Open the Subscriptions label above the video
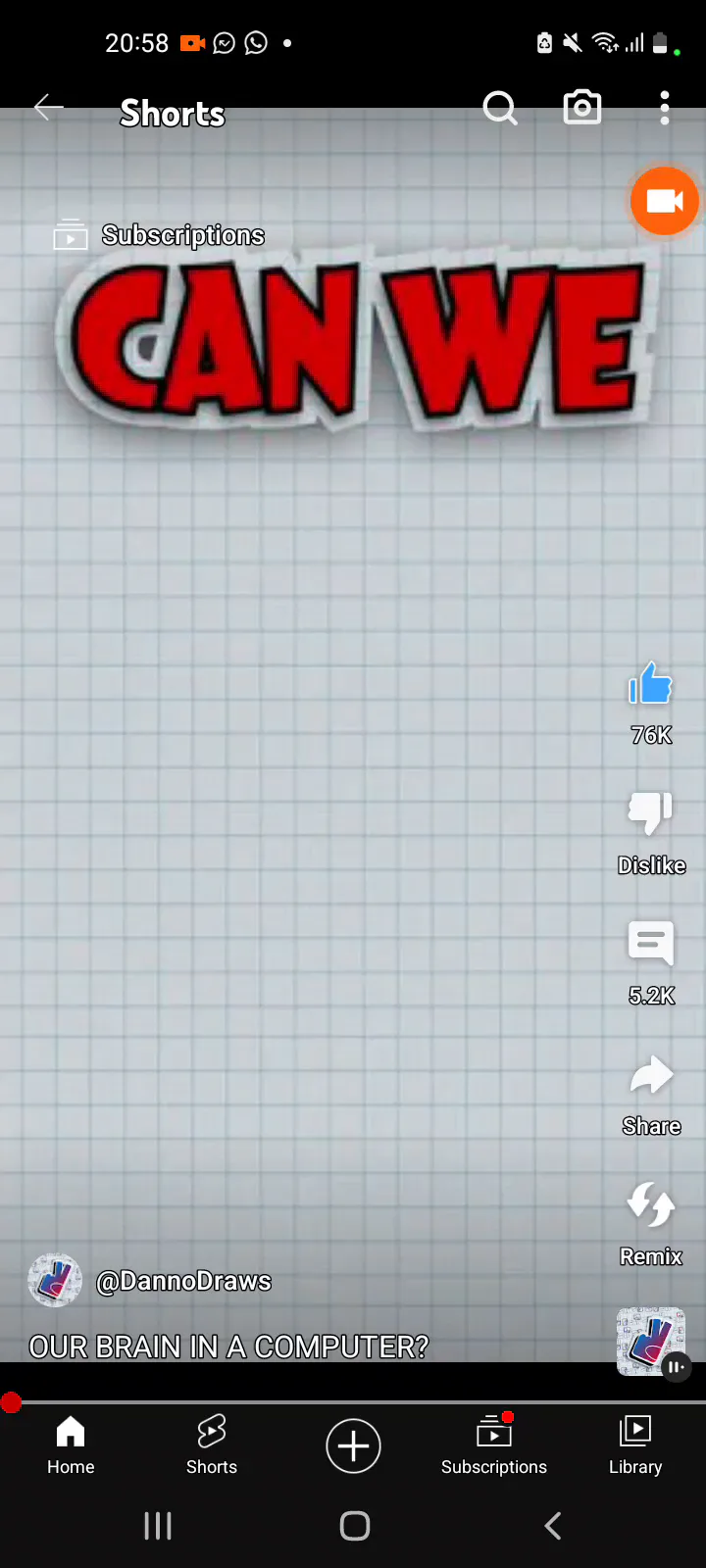 [x=159, y=235]
